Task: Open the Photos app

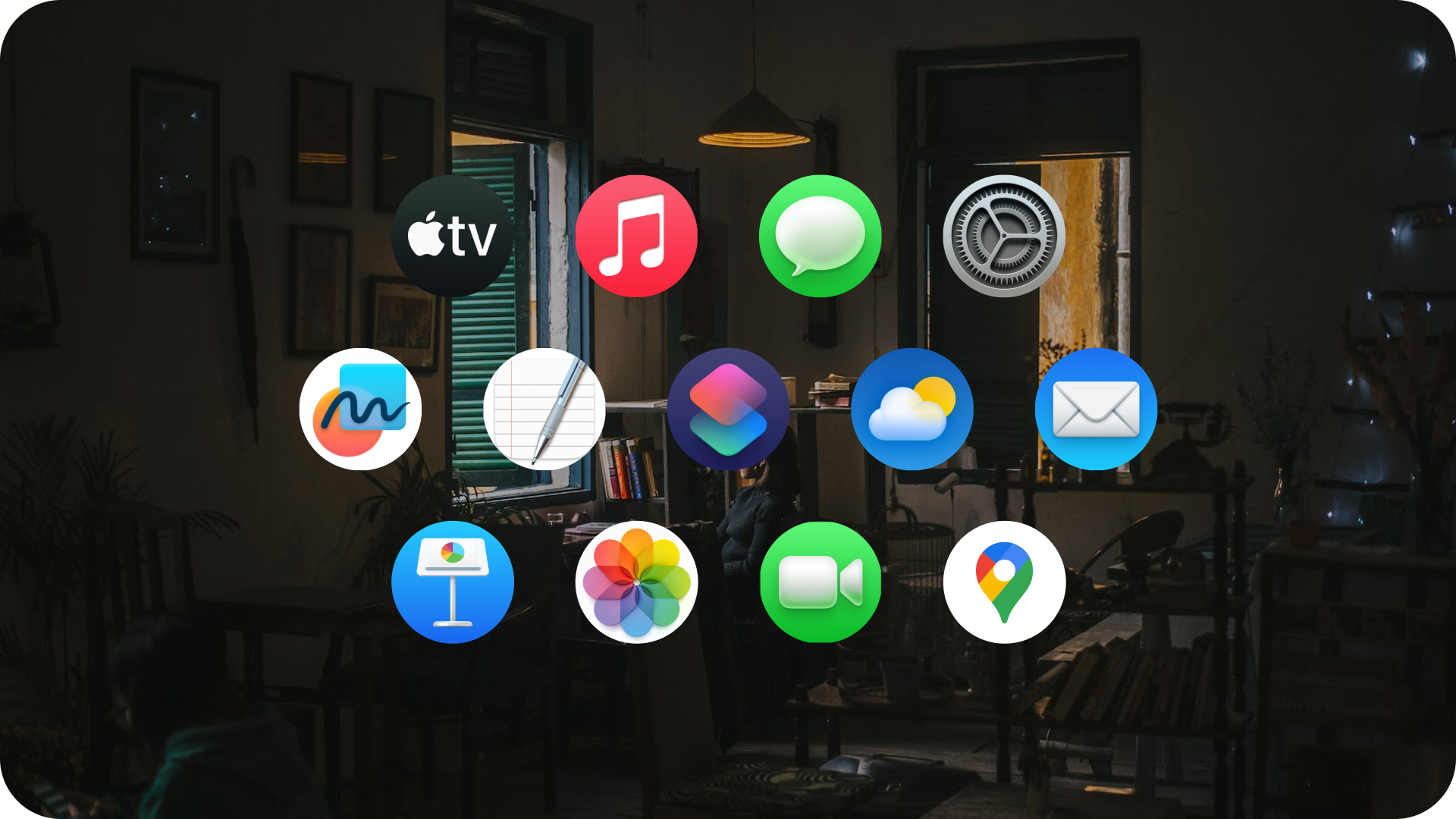Action: coord(636,582)
